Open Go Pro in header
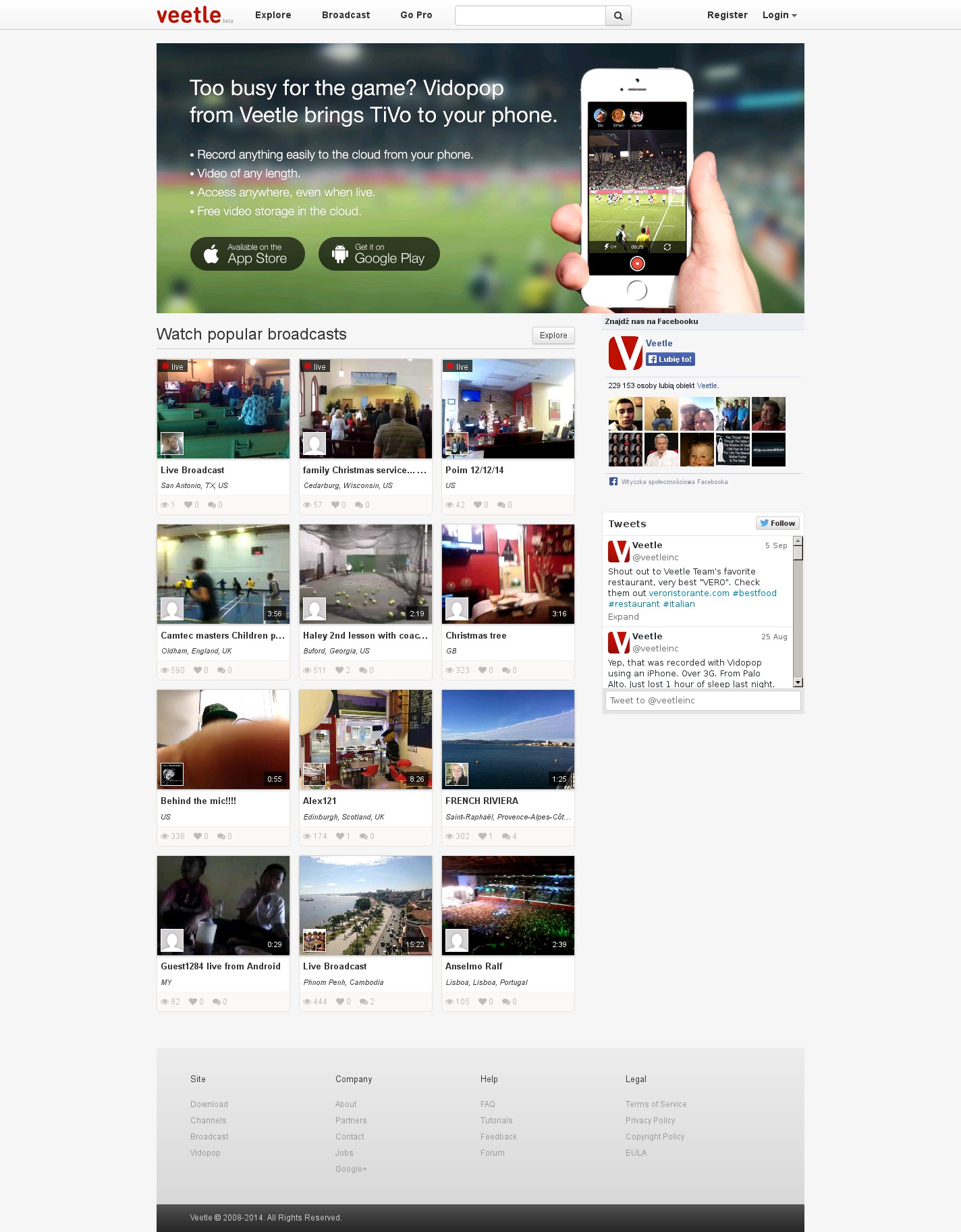 (x=416, y=15)
